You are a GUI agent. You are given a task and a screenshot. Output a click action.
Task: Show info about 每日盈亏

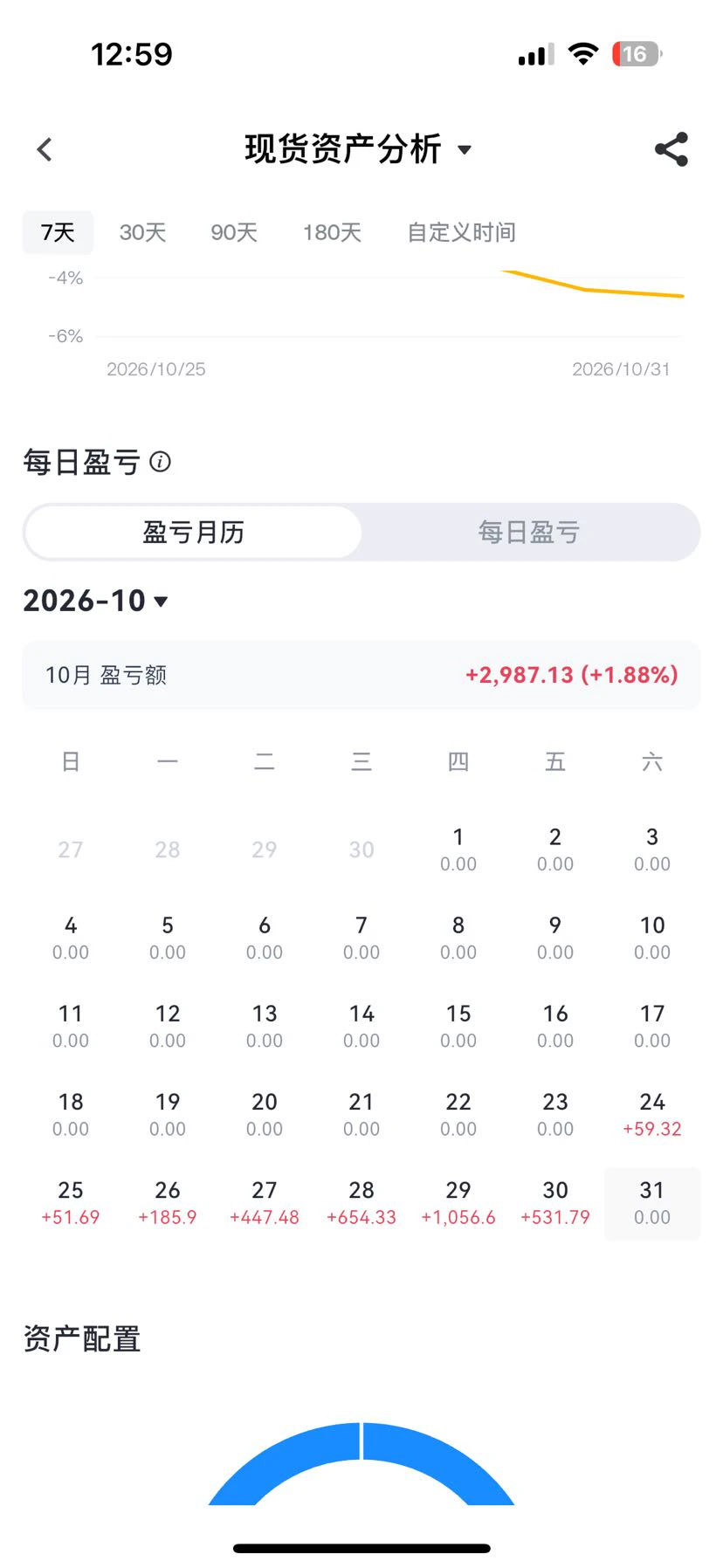(x=160, y=461)
